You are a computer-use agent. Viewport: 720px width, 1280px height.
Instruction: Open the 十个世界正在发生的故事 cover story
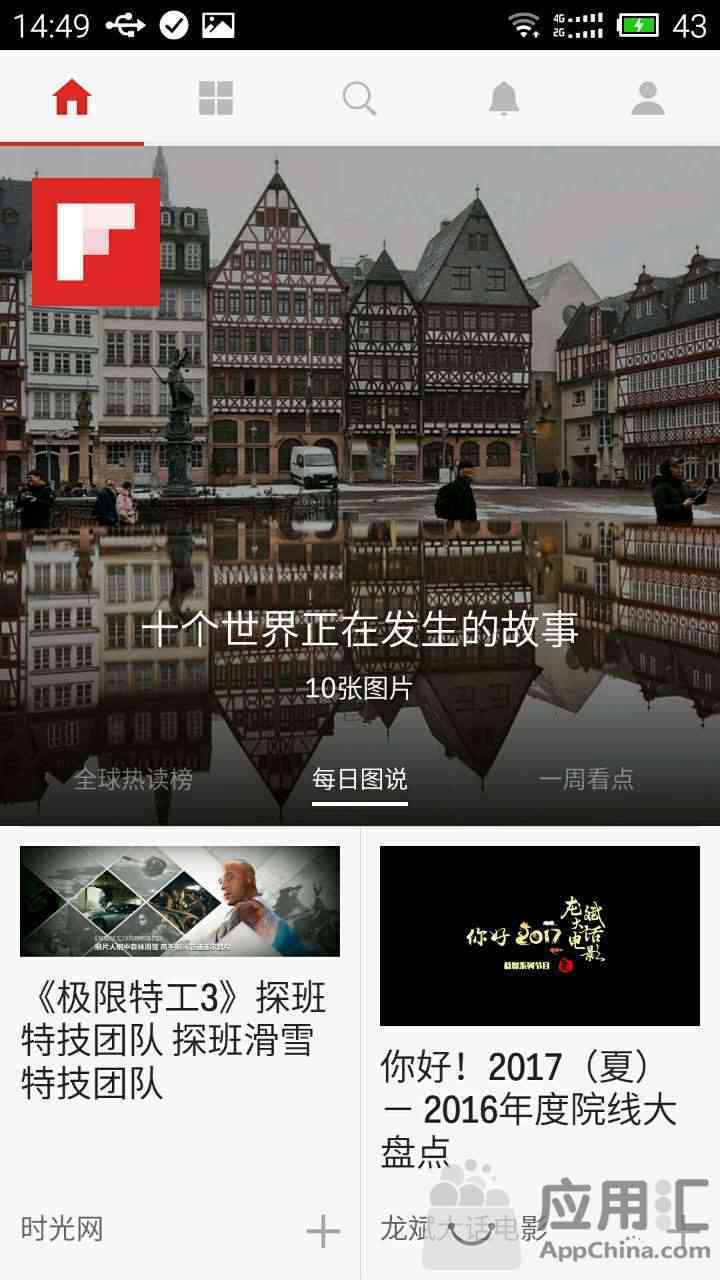[x=360, y=631]
